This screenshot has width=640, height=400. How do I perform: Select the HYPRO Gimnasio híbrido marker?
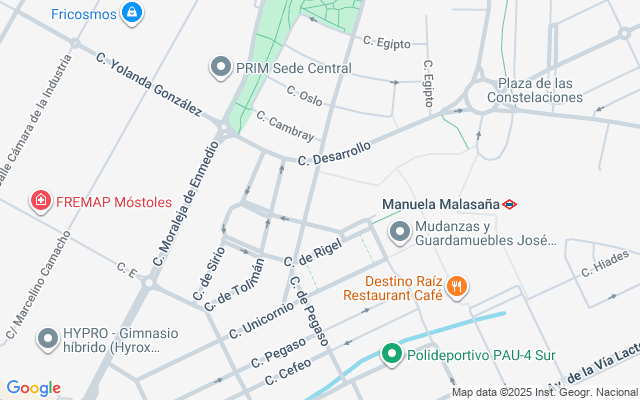click(47, 339)
